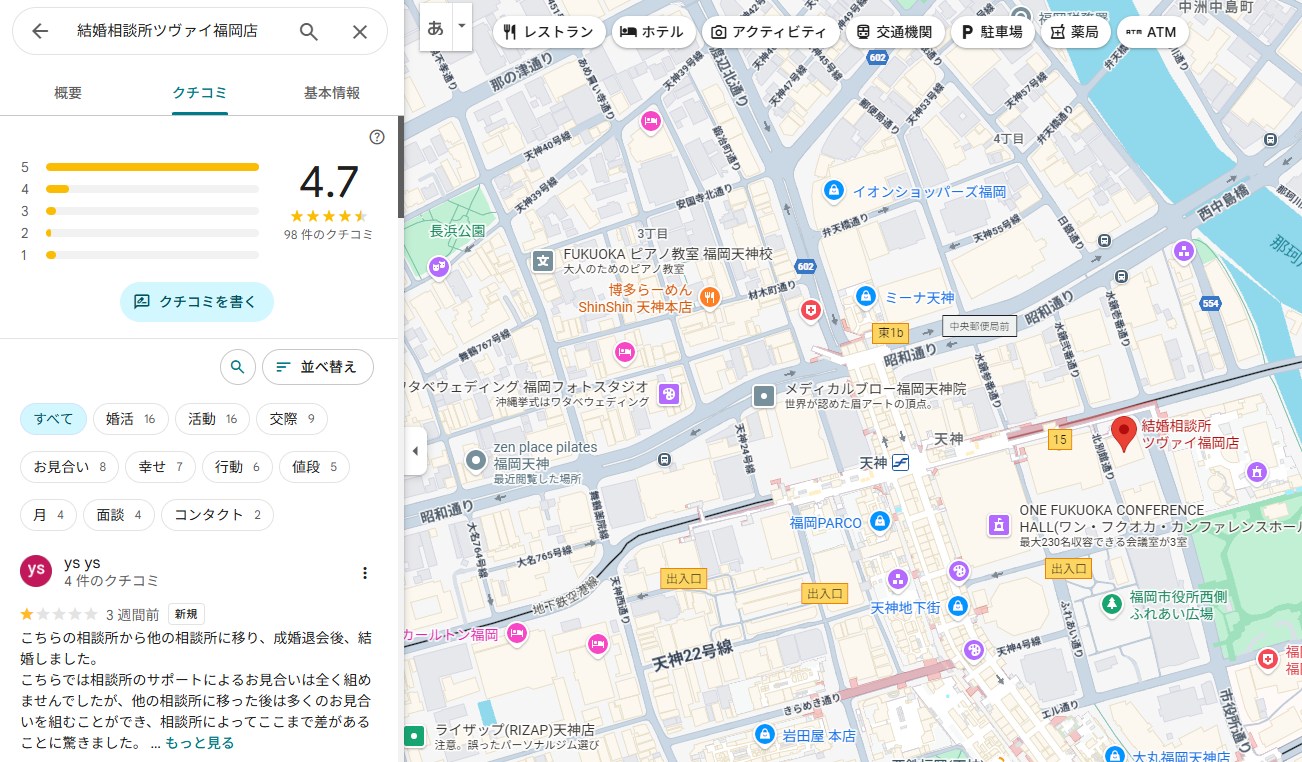Collapse the side panel with the arrow
This screenshot has width=1302, height=762.
click(415, 451)
